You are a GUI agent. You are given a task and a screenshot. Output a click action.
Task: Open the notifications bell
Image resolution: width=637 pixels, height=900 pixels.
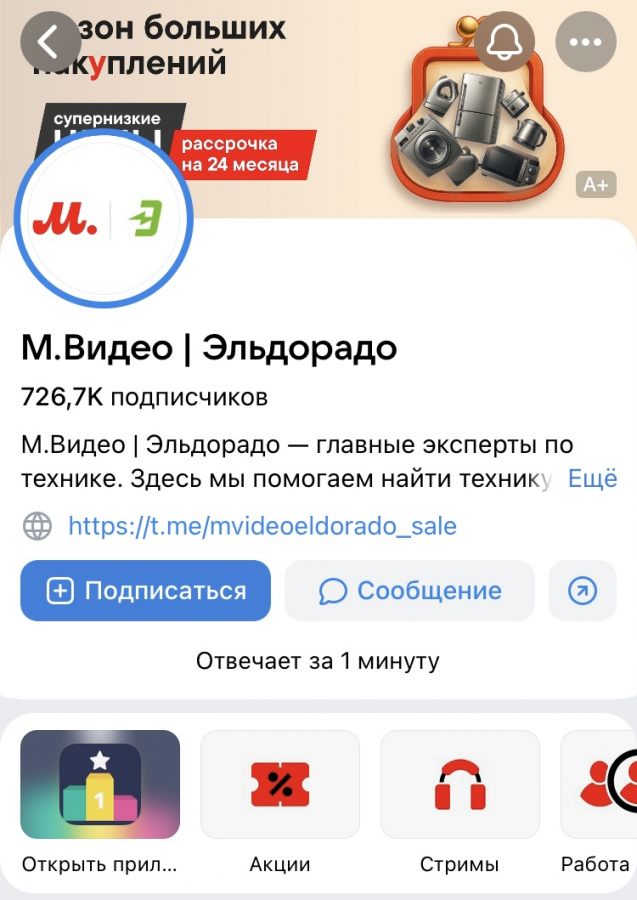pyautogui.click(x=502, y=42)
